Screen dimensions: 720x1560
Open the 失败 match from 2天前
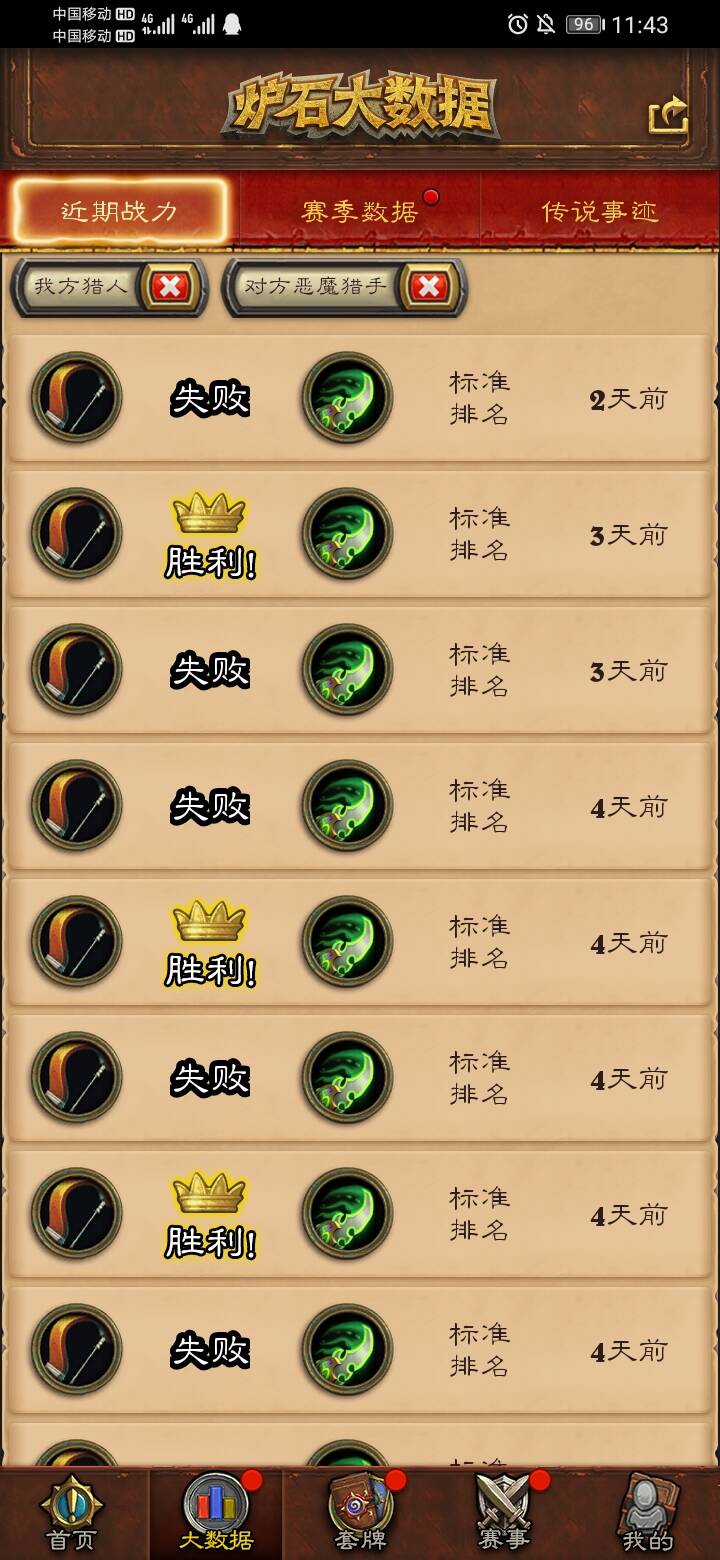(360, 399)
